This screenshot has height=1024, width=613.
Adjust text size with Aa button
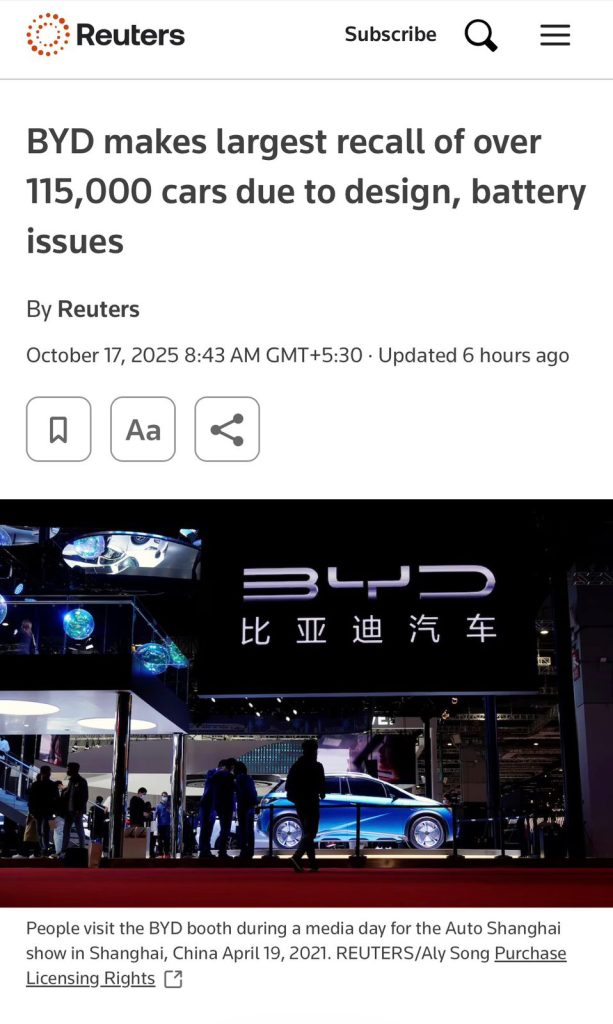143,429
